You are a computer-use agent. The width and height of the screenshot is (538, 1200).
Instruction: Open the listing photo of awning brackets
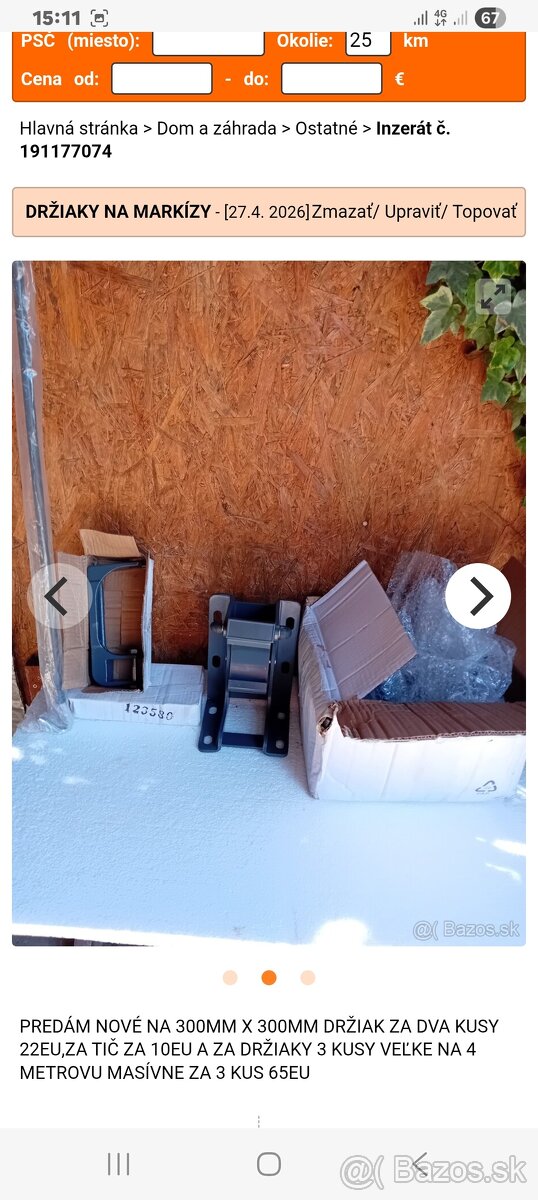(x=269, y=603)
